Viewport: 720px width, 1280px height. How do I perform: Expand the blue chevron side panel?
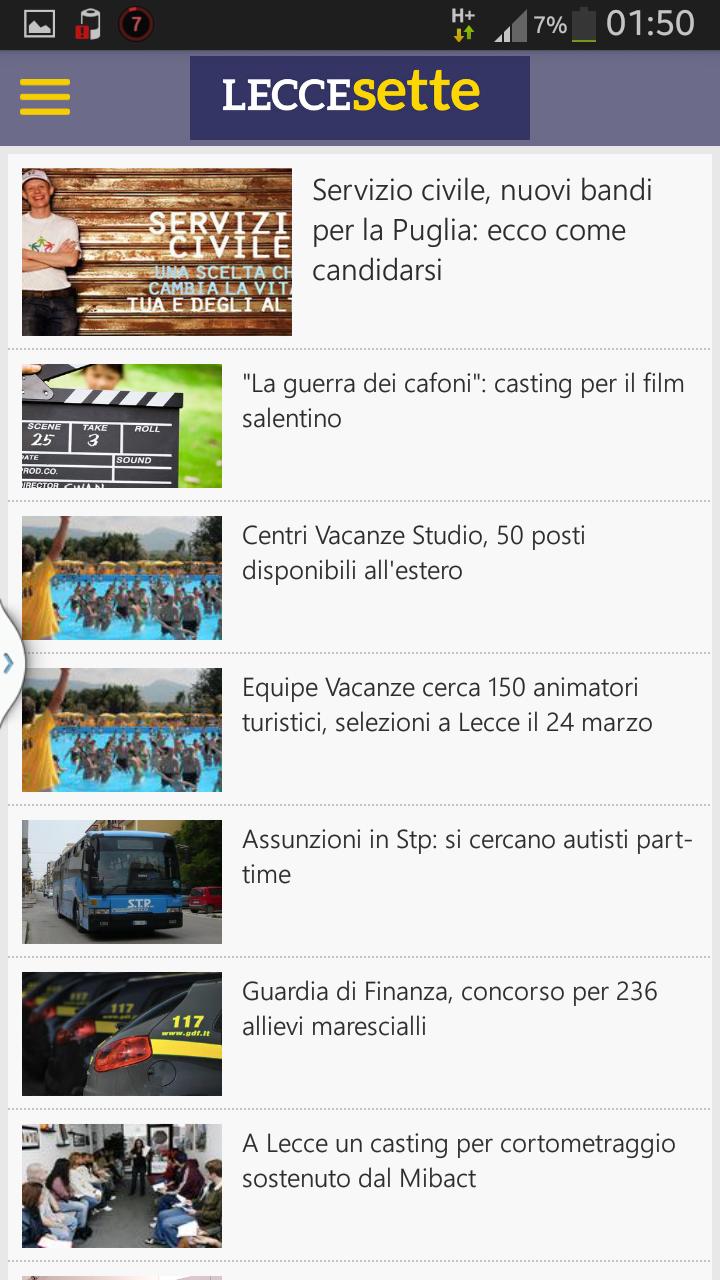[x=10, y=660]
